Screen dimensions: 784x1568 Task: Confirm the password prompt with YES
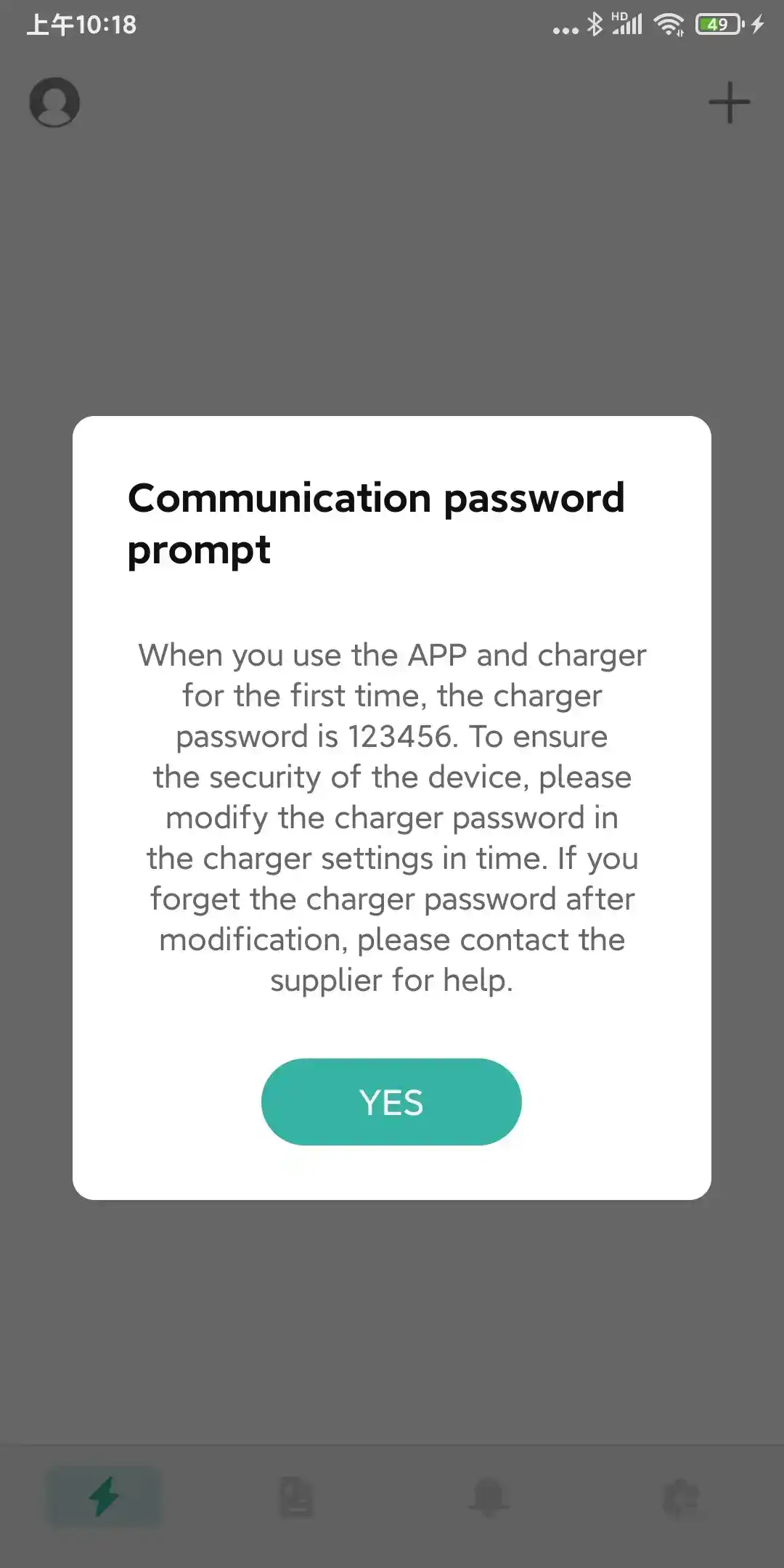point(391,1101)
